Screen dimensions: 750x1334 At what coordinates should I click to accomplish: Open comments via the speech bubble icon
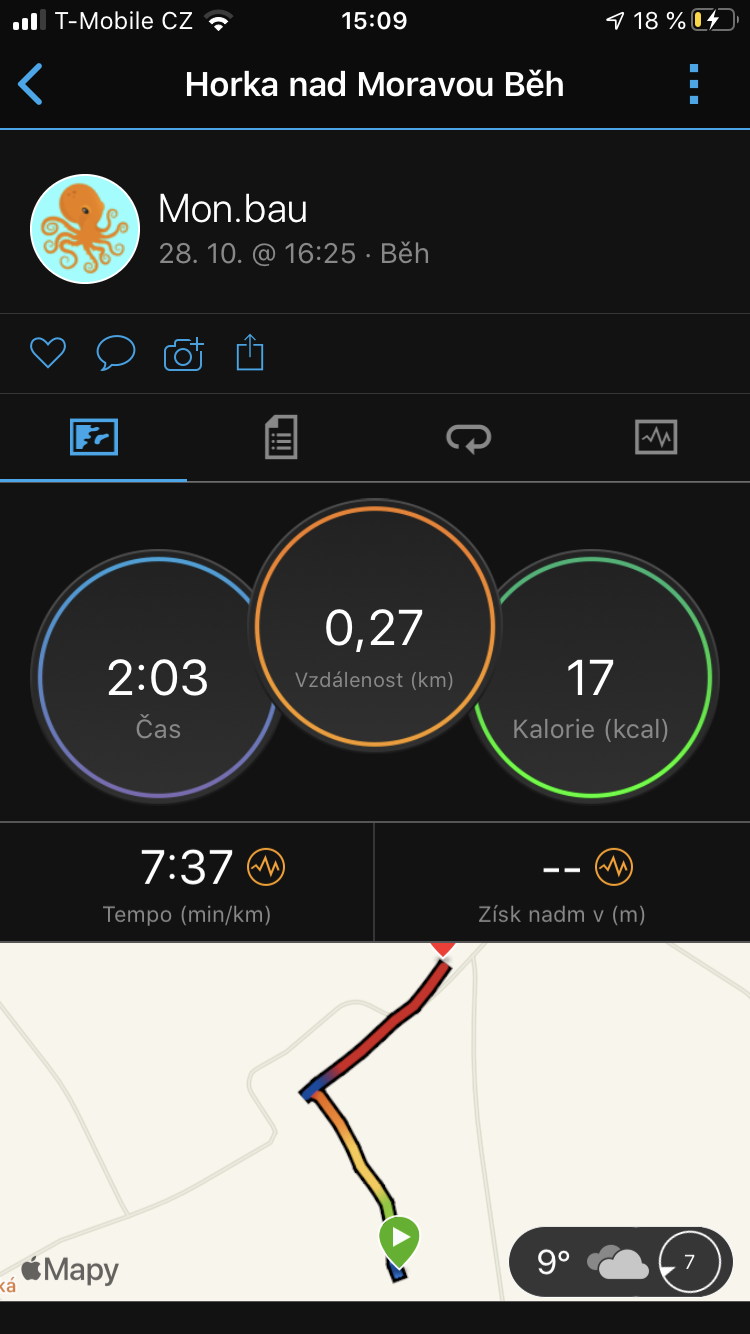pyautogui.click(x=115, y=353)
